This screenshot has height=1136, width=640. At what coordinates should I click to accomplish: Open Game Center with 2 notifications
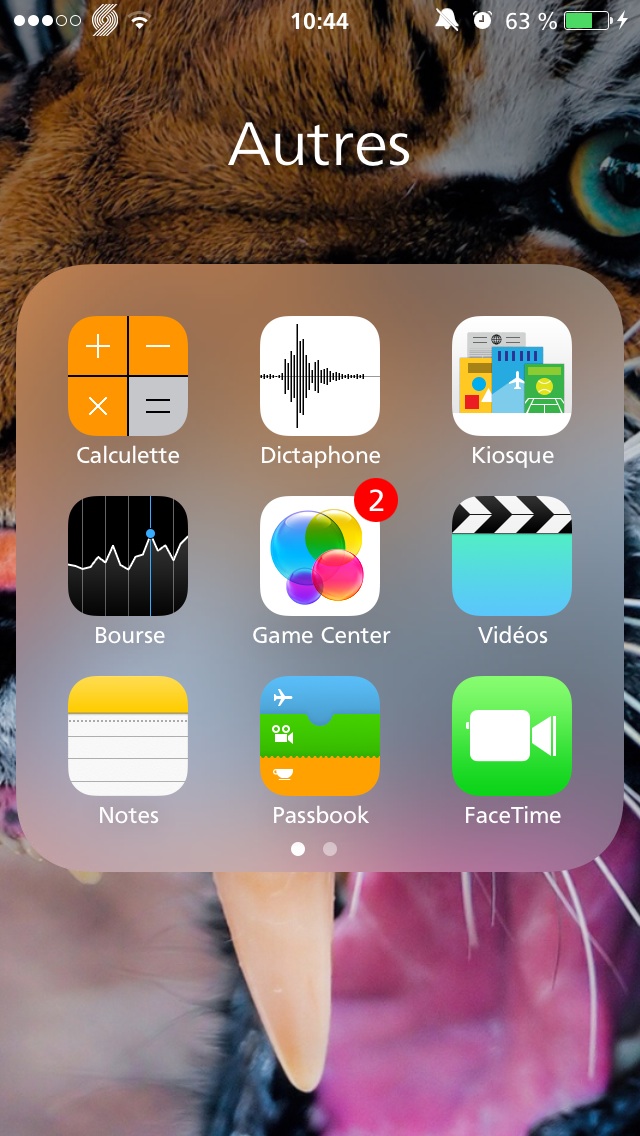pos(320,556)
